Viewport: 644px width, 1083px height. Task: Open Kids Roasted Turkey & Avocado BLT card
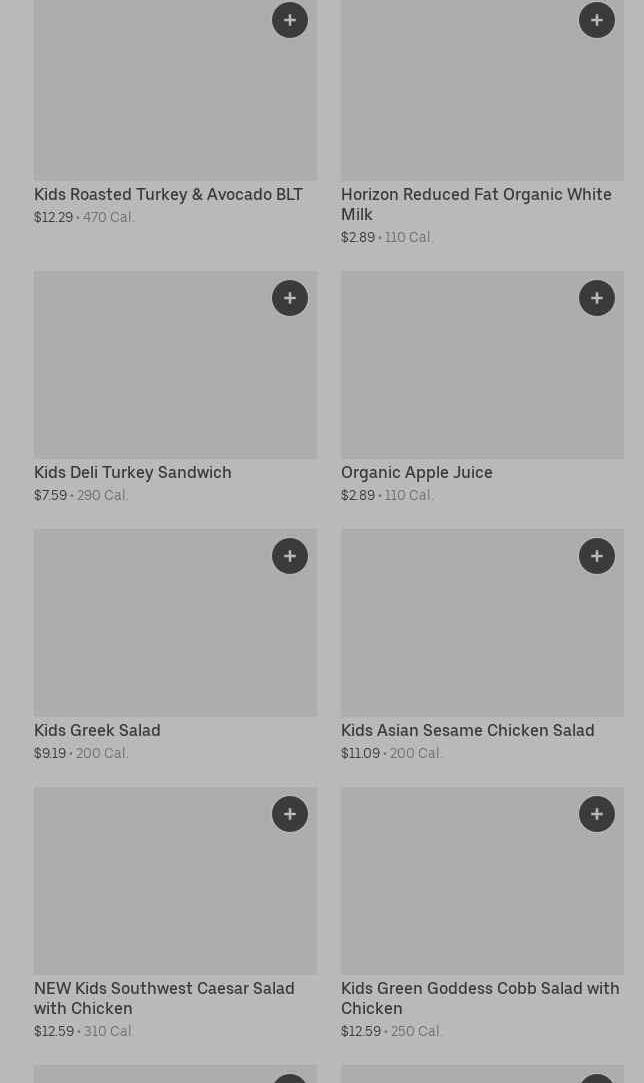pos(176,113)
